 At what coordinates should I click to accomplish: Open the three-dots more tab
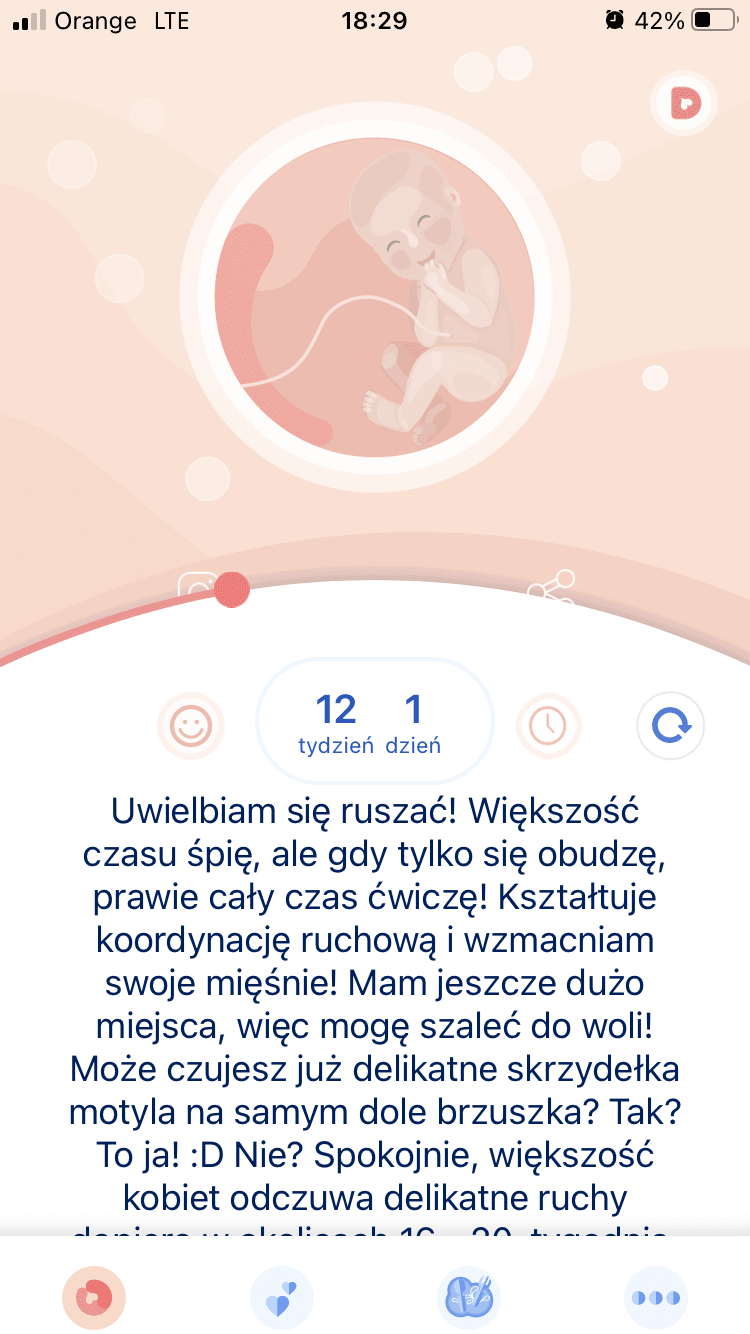coord(655,1297)
